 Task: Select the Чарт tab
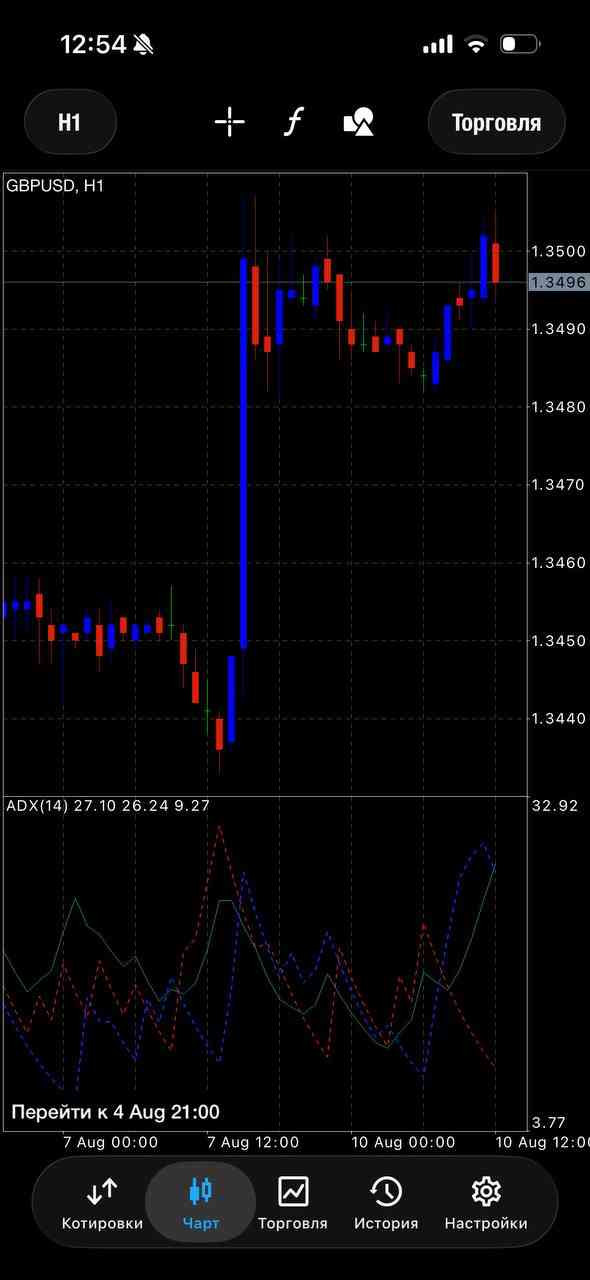(x=201, y=1204)
